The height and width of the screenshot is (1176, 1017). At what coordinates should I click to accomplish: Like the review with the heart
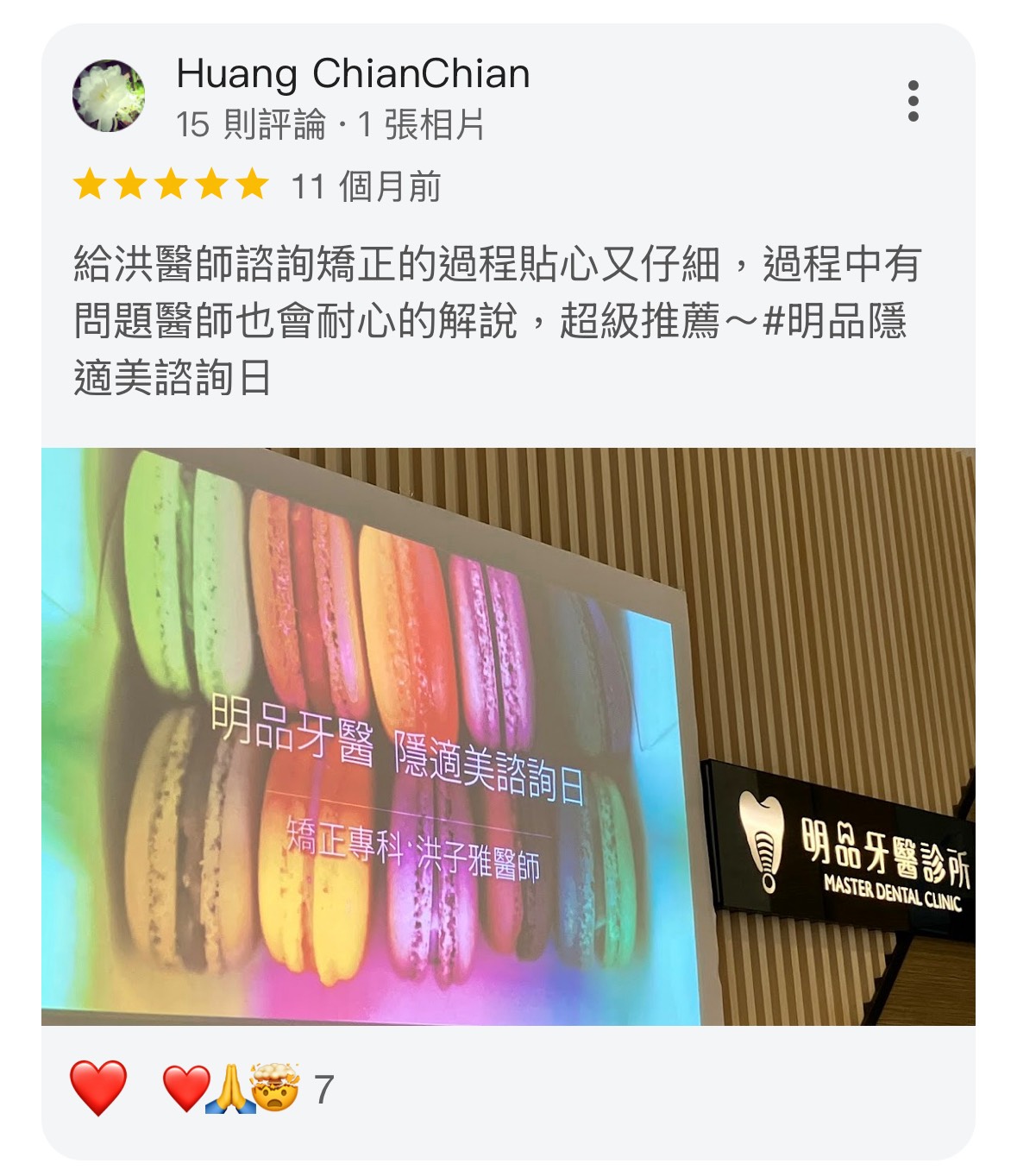click(x=98, y=1088)
